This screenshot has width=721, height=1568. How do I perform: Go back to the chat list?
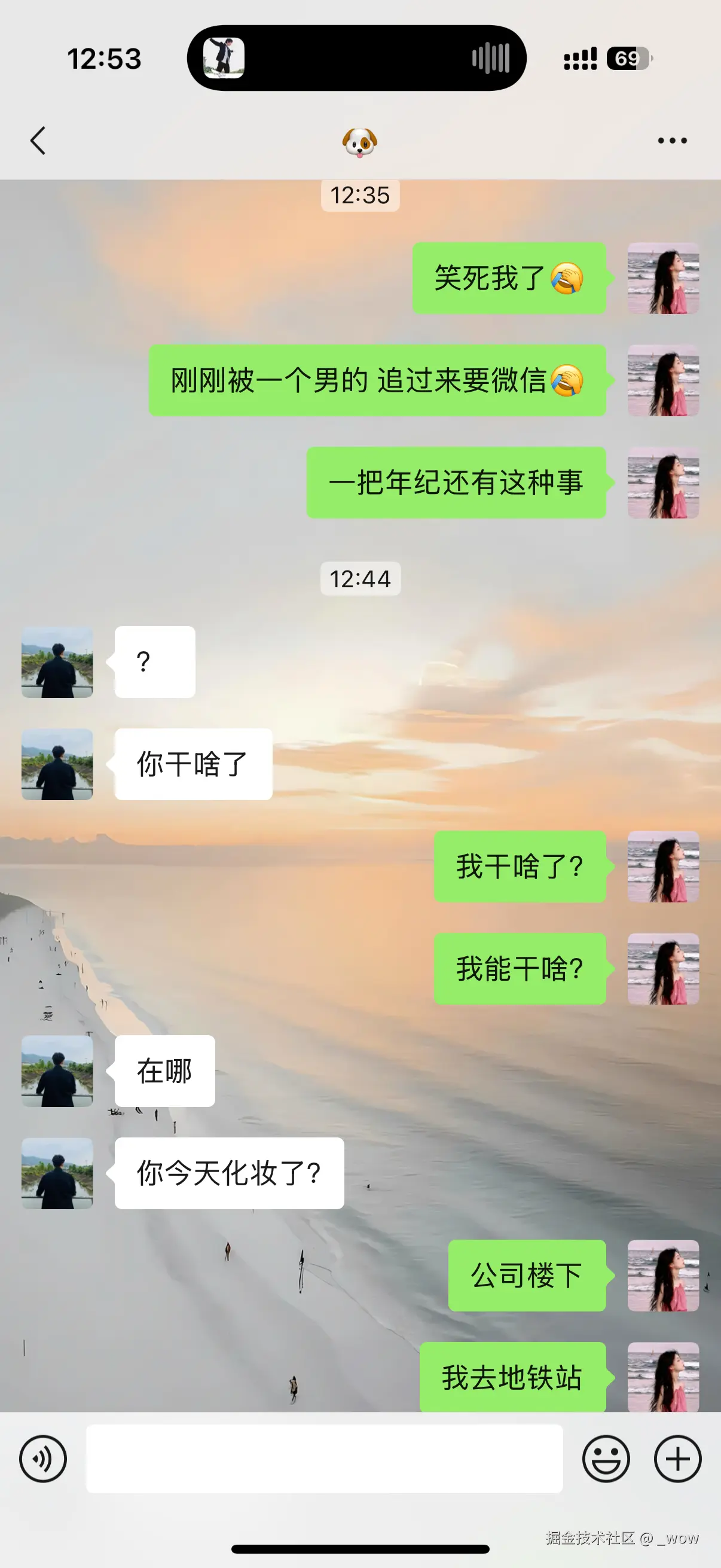38,141
